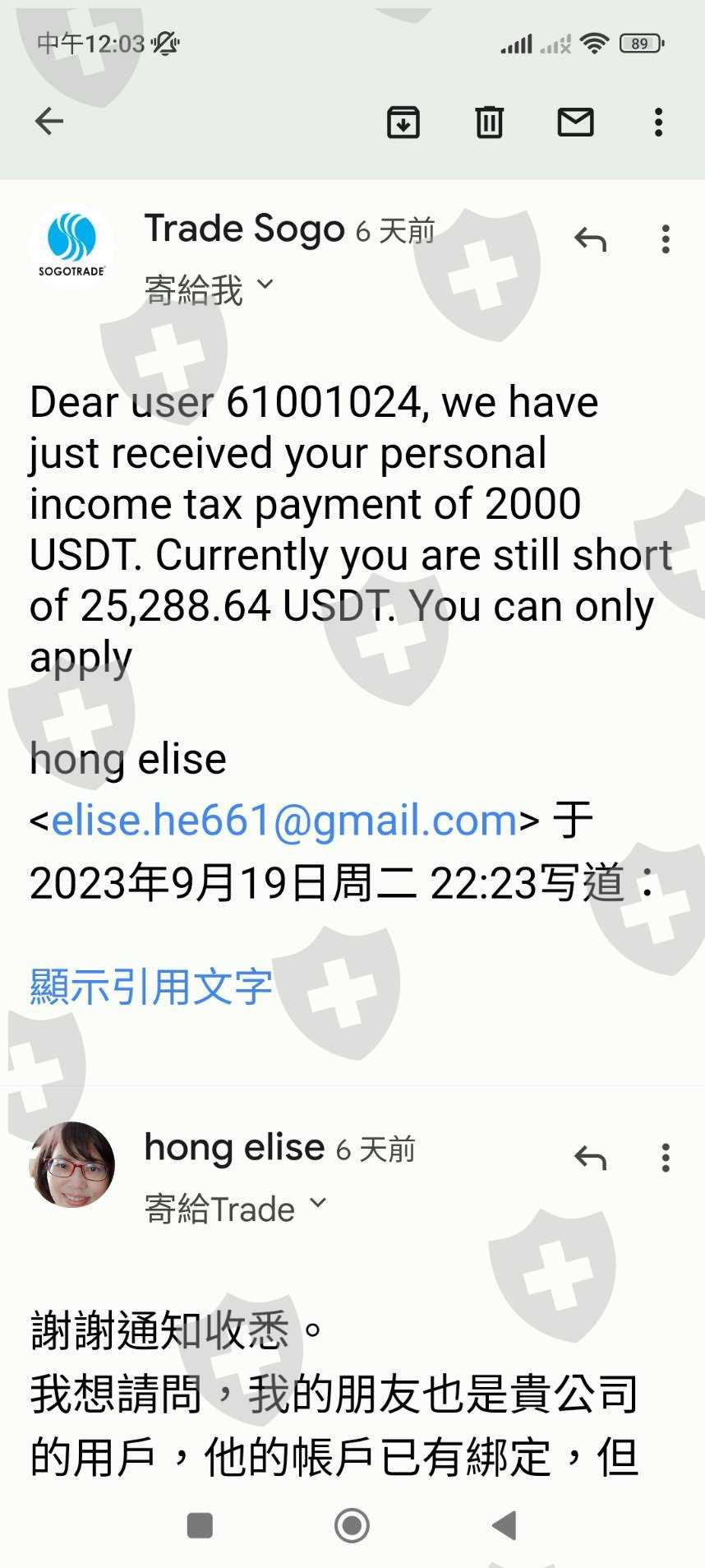Image resolution: width=705 pixels, height=1568 pixels.
Task: Reply to Trade Sogo's message
Action: click(590, 239)
